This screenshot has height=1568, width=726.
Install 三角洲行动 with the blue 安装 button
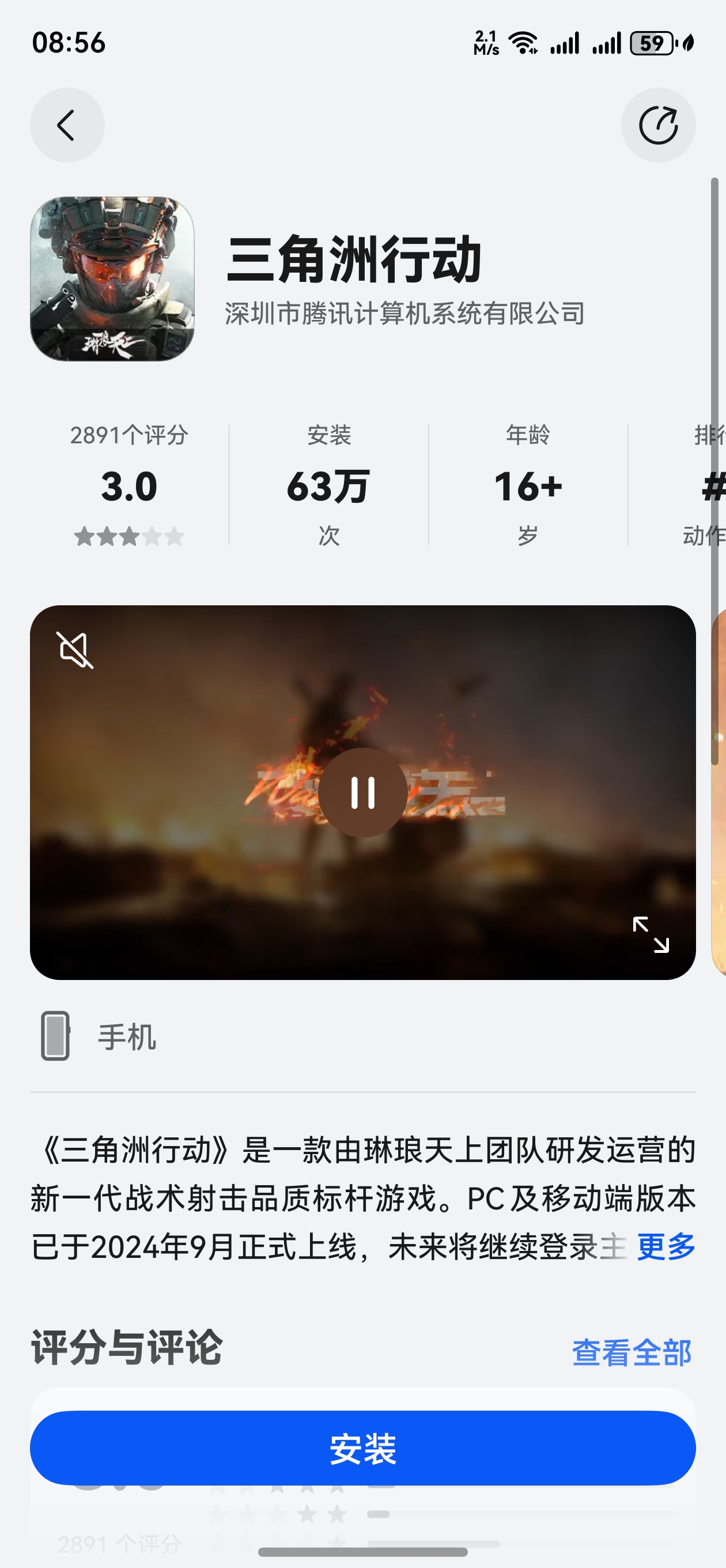(362, 1448)
